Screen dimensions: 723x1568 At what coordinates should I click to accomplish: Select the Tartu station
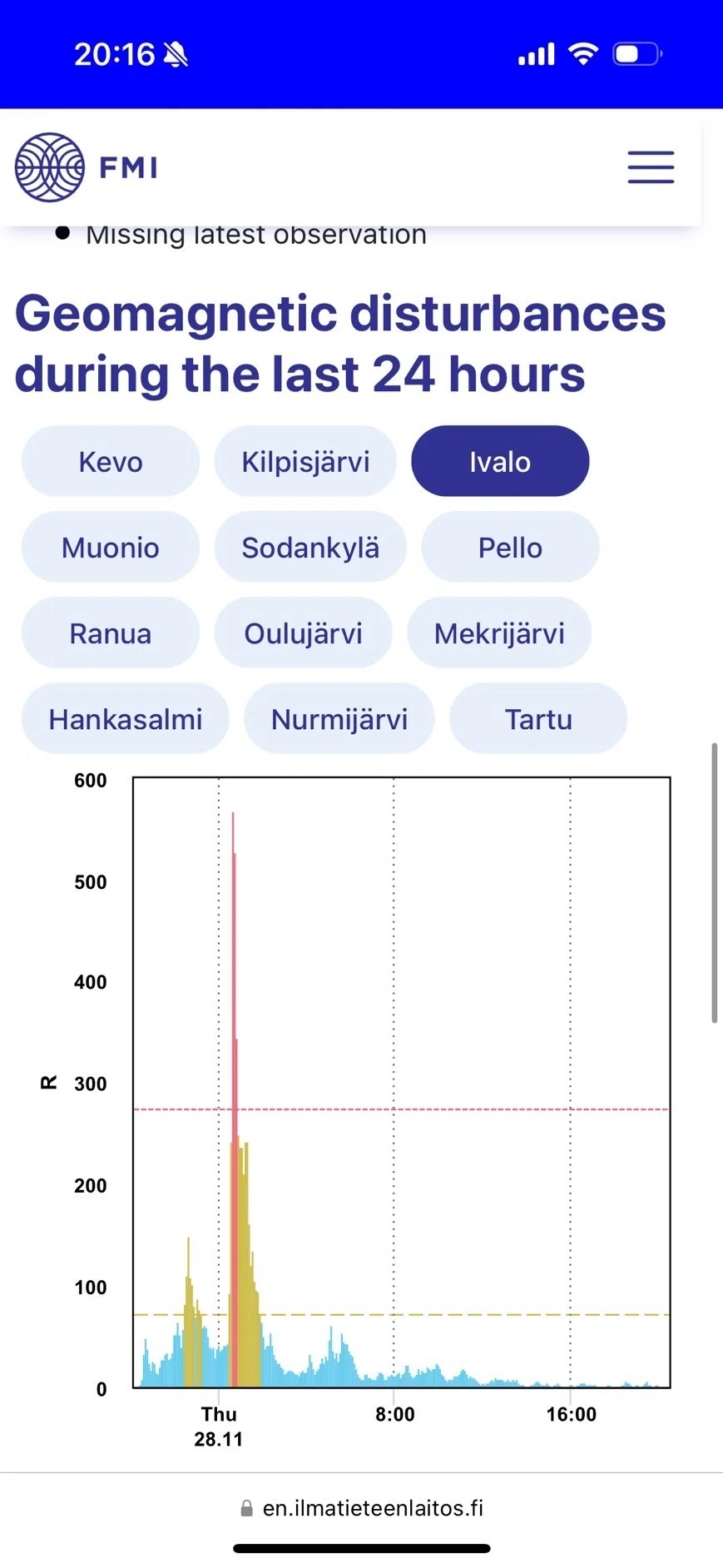[538, 718]
